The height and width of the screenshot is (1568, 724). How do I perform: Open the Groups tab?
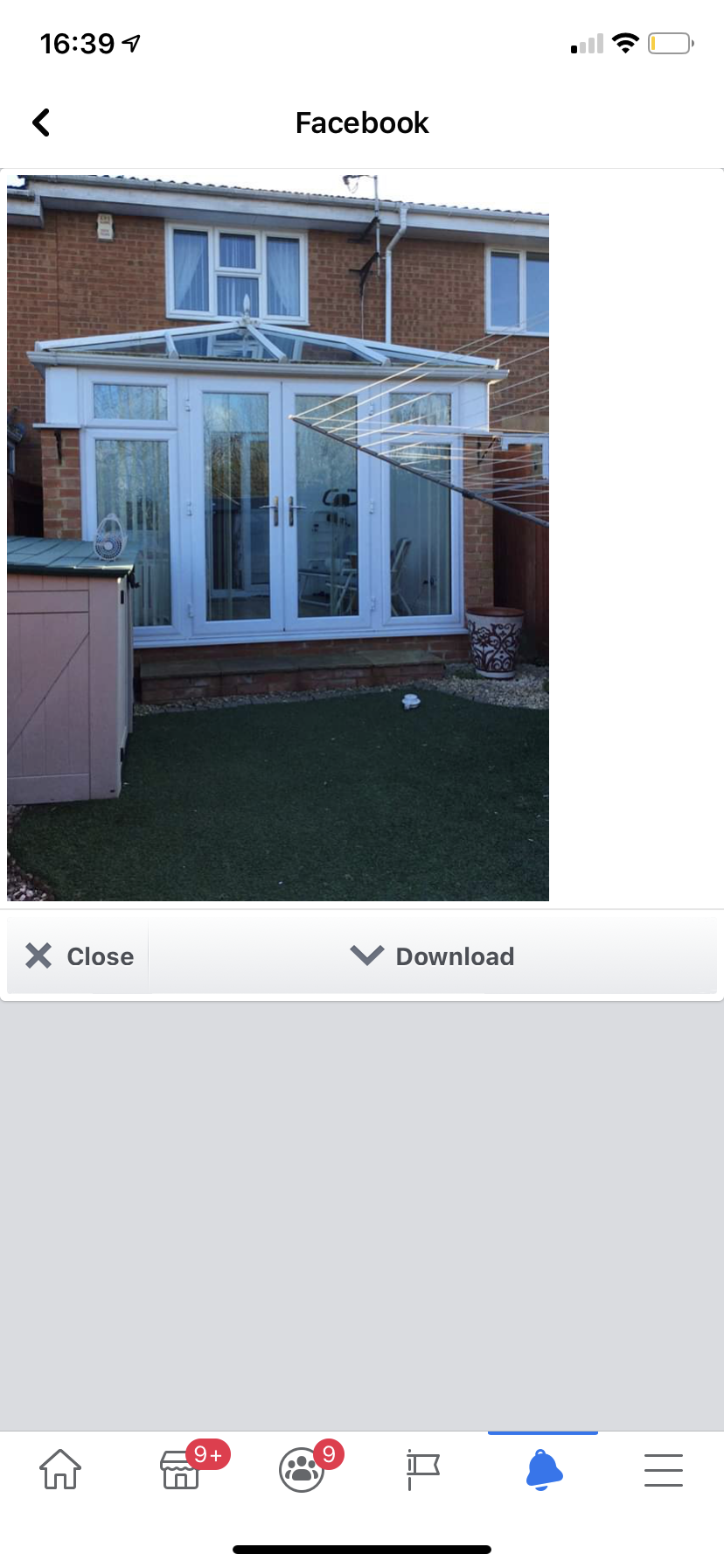click(x=302, y=1470)
